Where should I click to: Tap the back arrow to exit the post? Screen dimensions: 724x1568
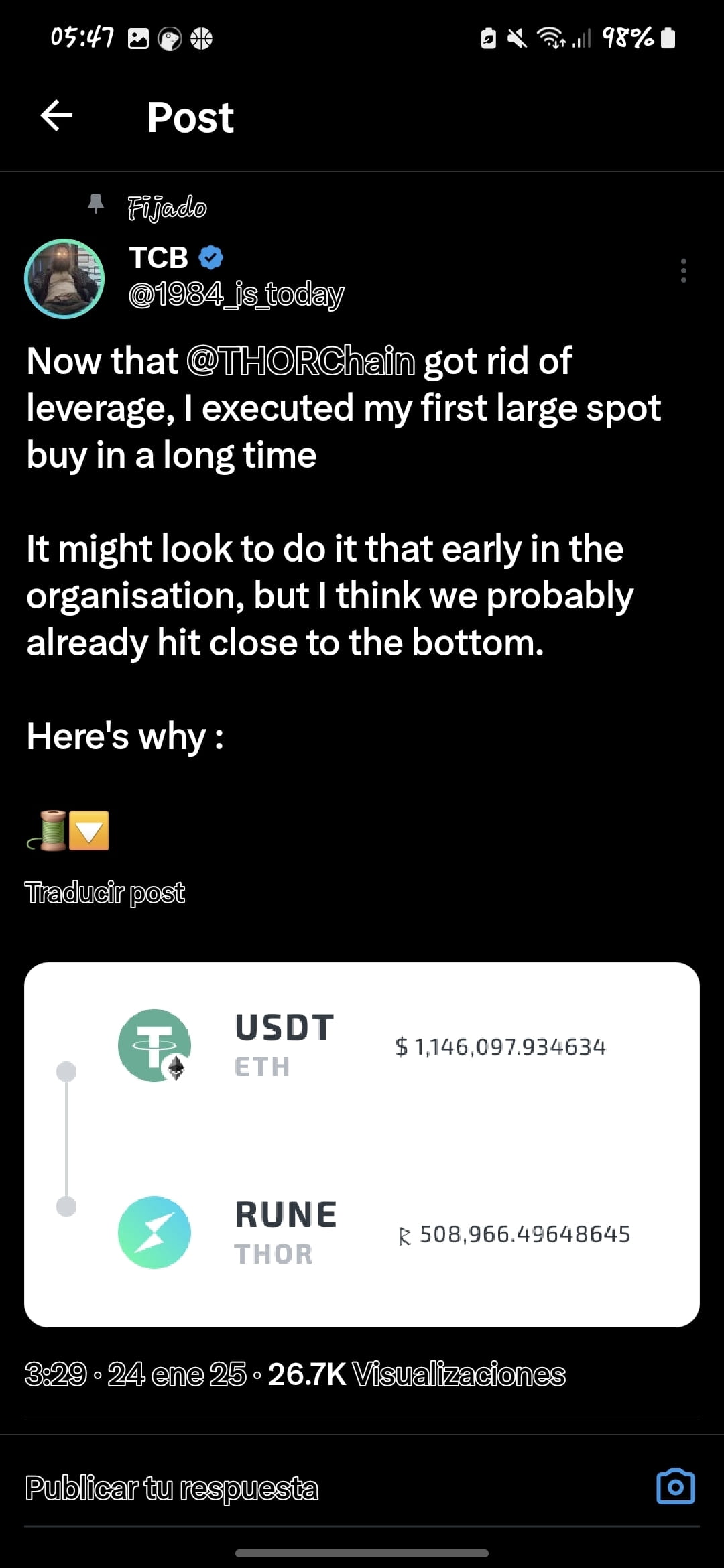coord(56,116)
